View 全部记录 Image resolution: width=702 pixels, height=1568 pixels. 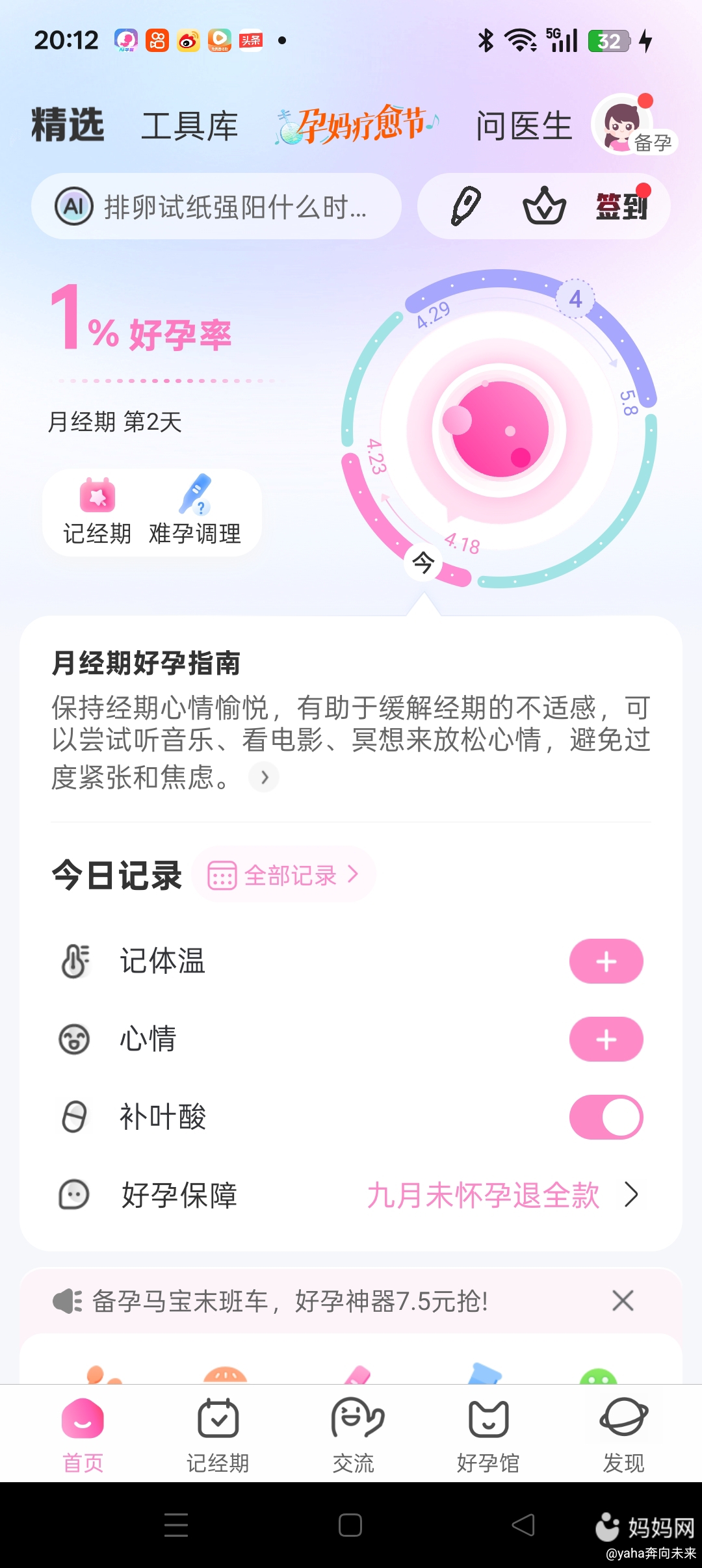click(284, 875)
